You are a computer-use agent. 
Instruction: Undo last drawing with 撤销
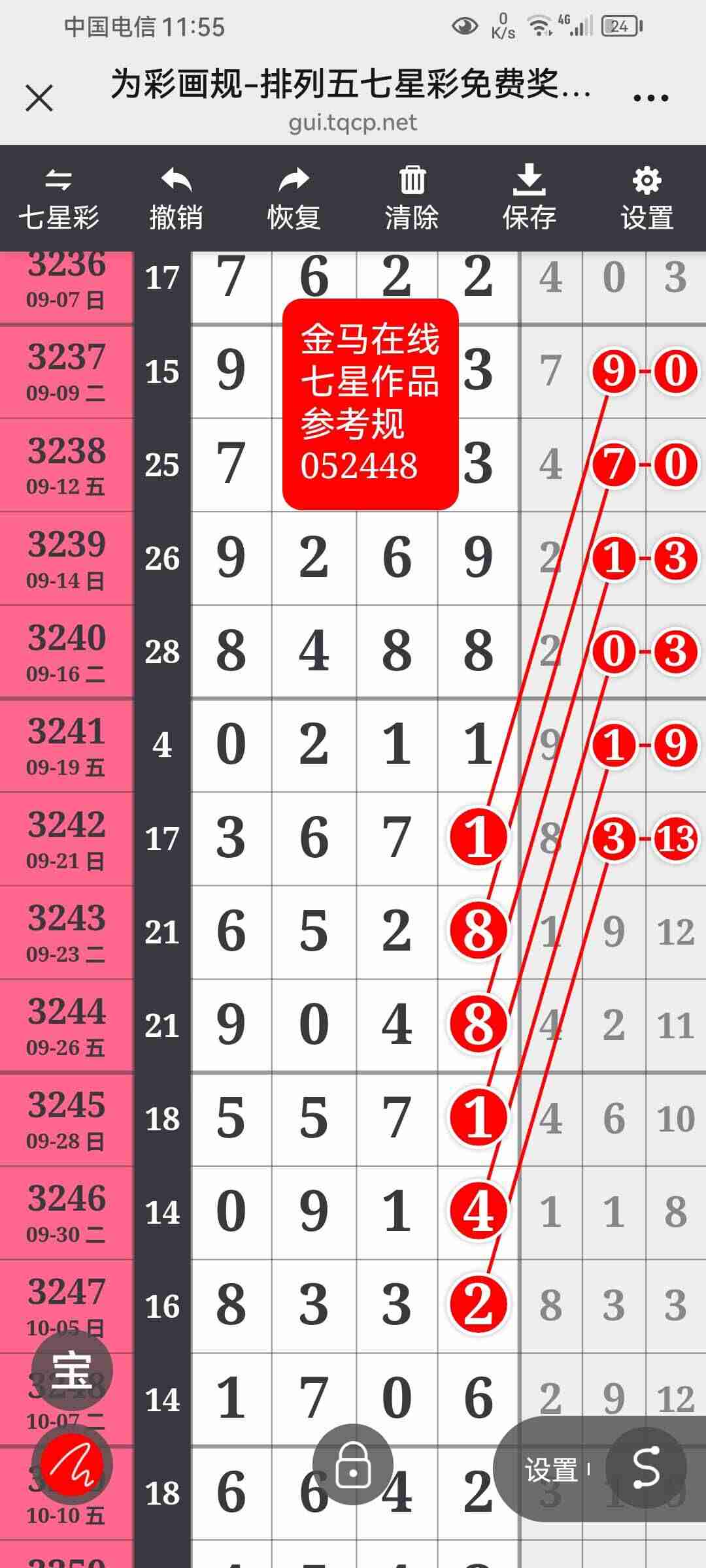tap(176, 199)
